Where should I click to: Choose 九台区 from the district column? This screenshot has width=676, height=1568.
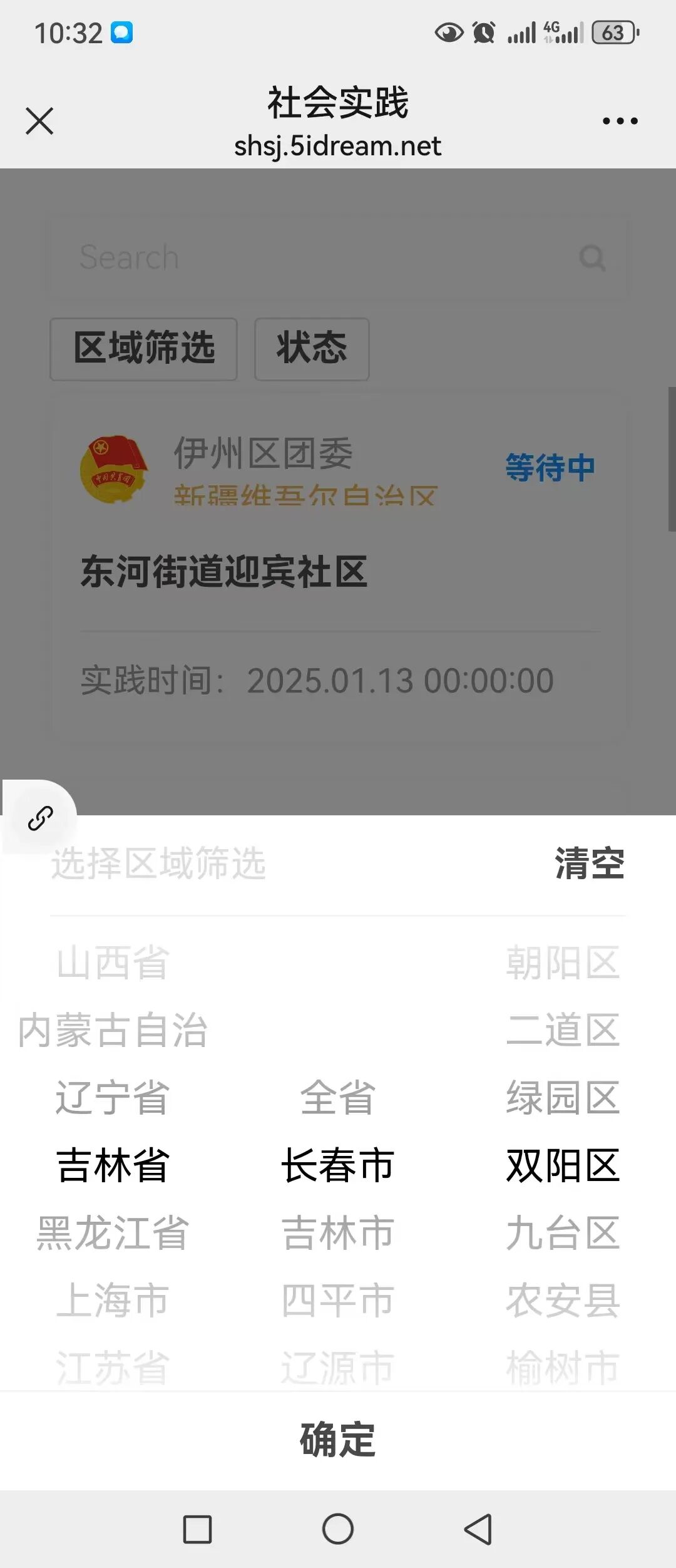click(x=563, y=1233)
